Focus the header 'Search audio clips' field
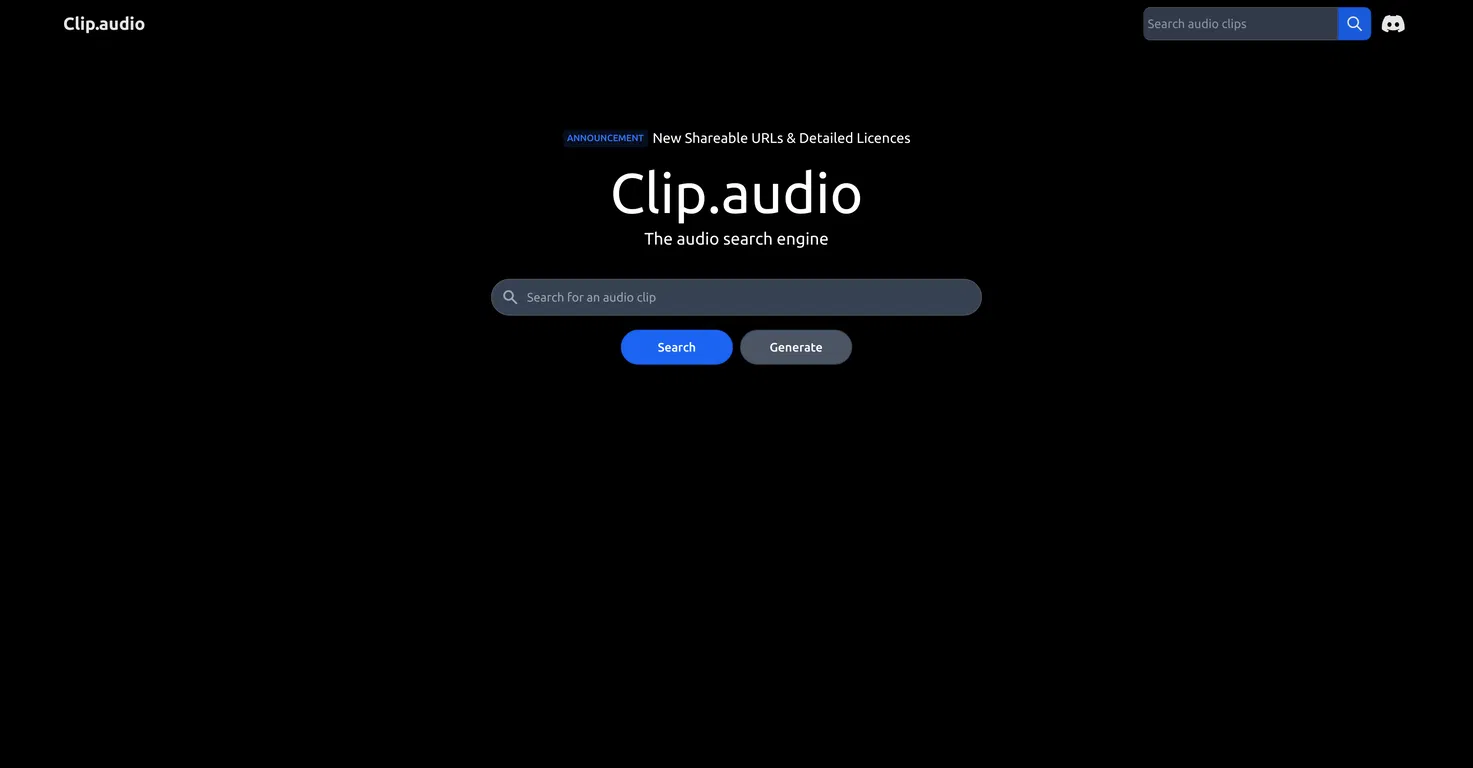Screen dimensions: 1473x768 click(x=1240, y=24)
